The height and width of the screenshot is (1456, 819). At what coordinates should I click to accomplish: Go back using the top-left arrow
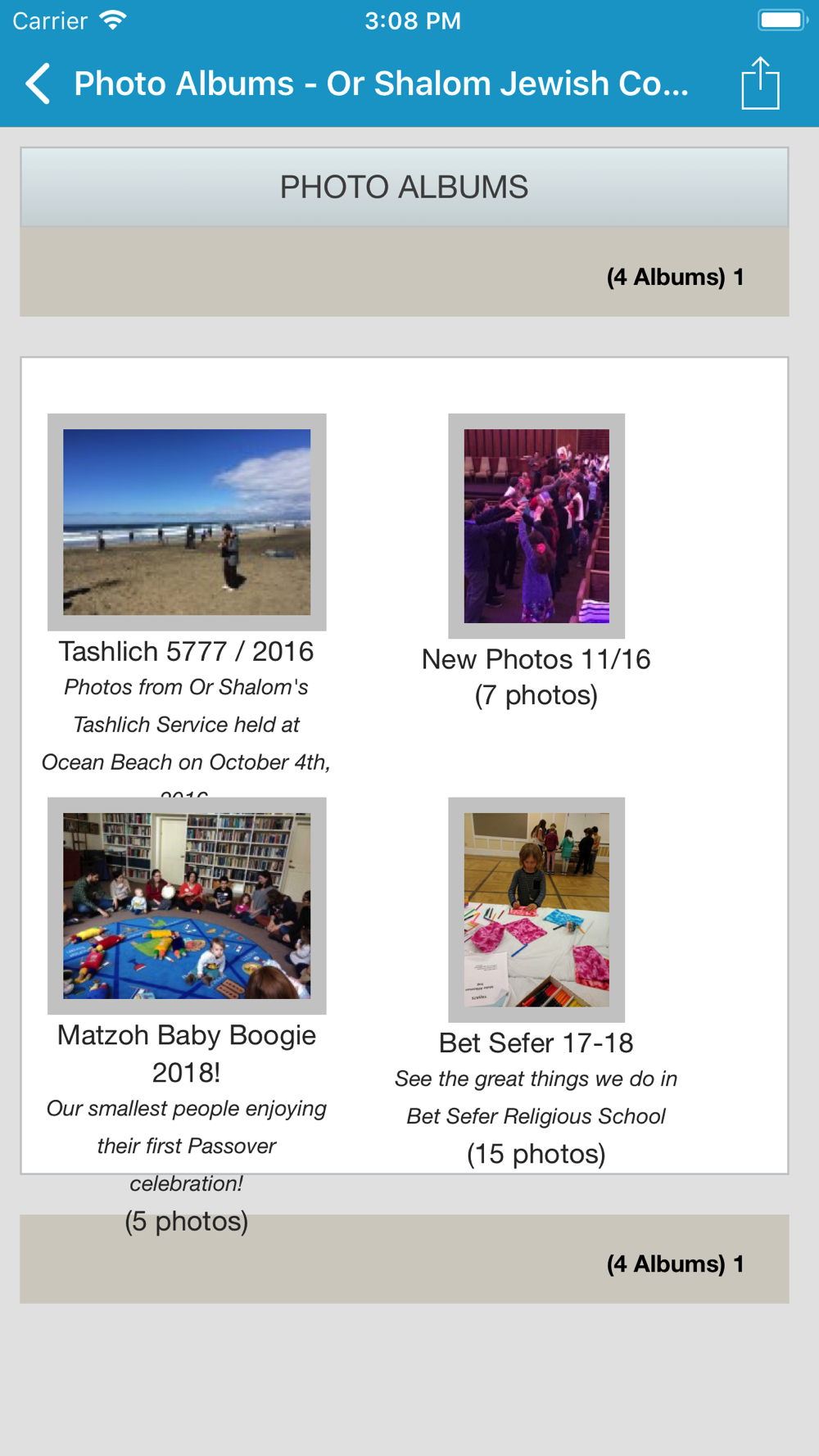38,84
